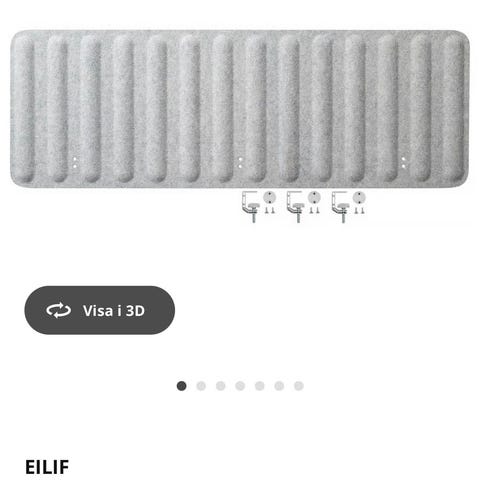The width and height of the screenshot is (480, 480).
Task: Open the EILIF screen product image
Action: [x=240, y=126]
